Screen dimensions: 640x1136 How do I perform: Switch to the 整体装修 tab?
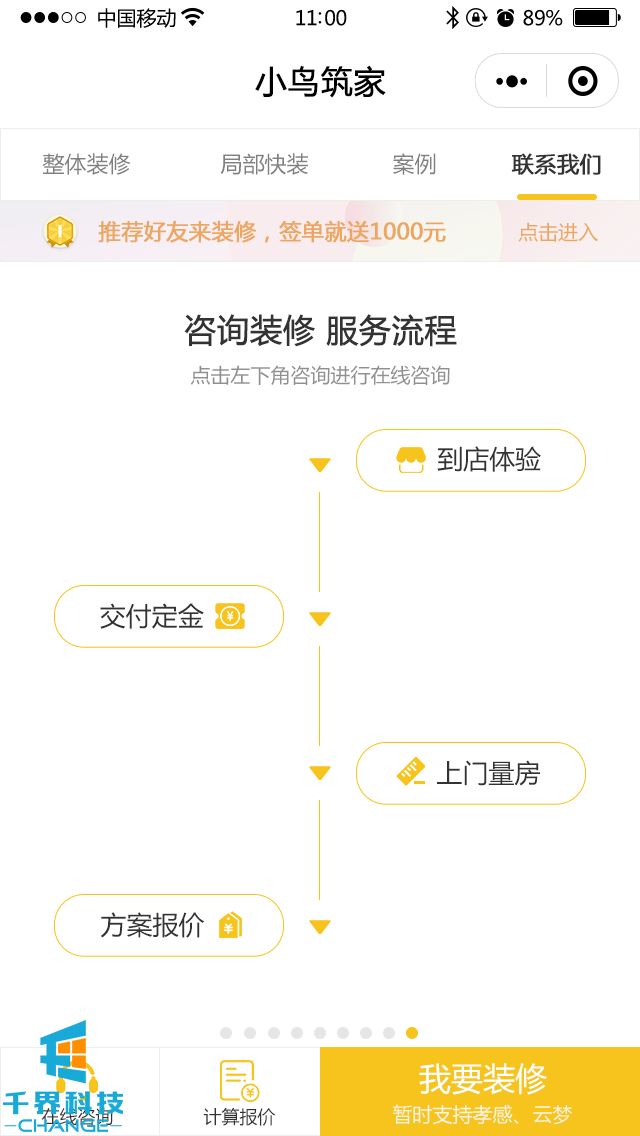[86, 165]
